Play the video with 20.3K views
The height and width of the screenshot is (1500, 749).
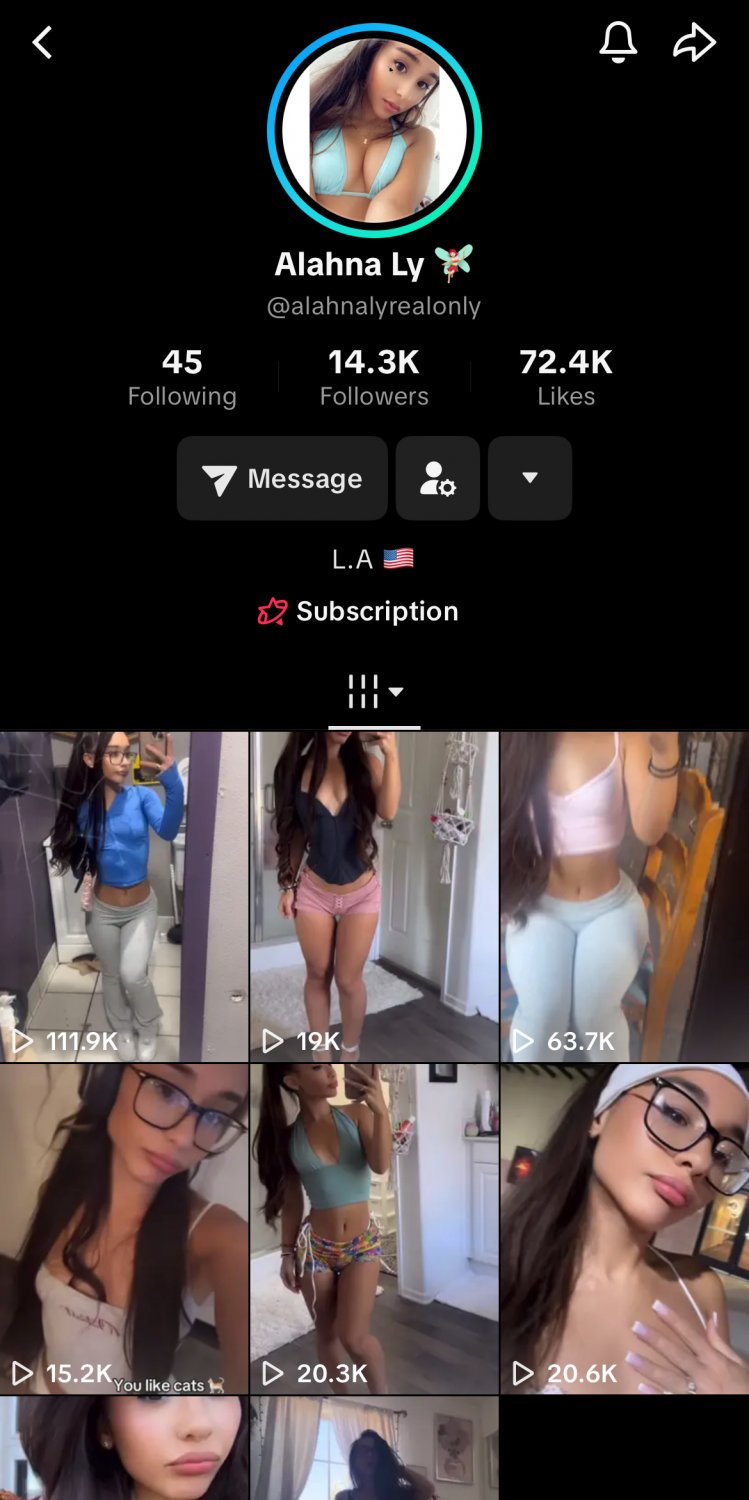(374, 1229)
